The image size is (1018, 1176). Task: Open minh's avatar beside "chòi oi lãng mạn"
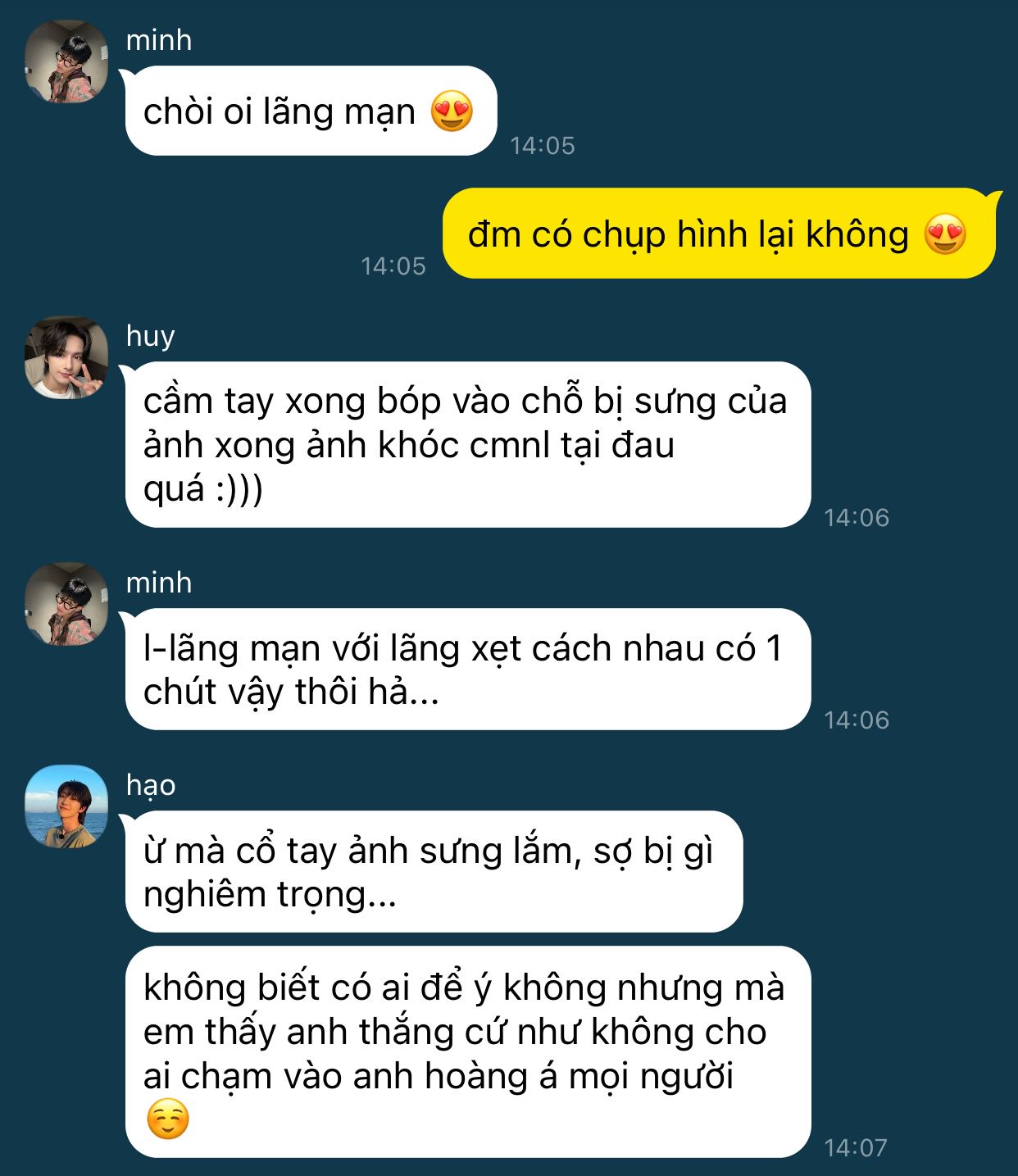66,62
